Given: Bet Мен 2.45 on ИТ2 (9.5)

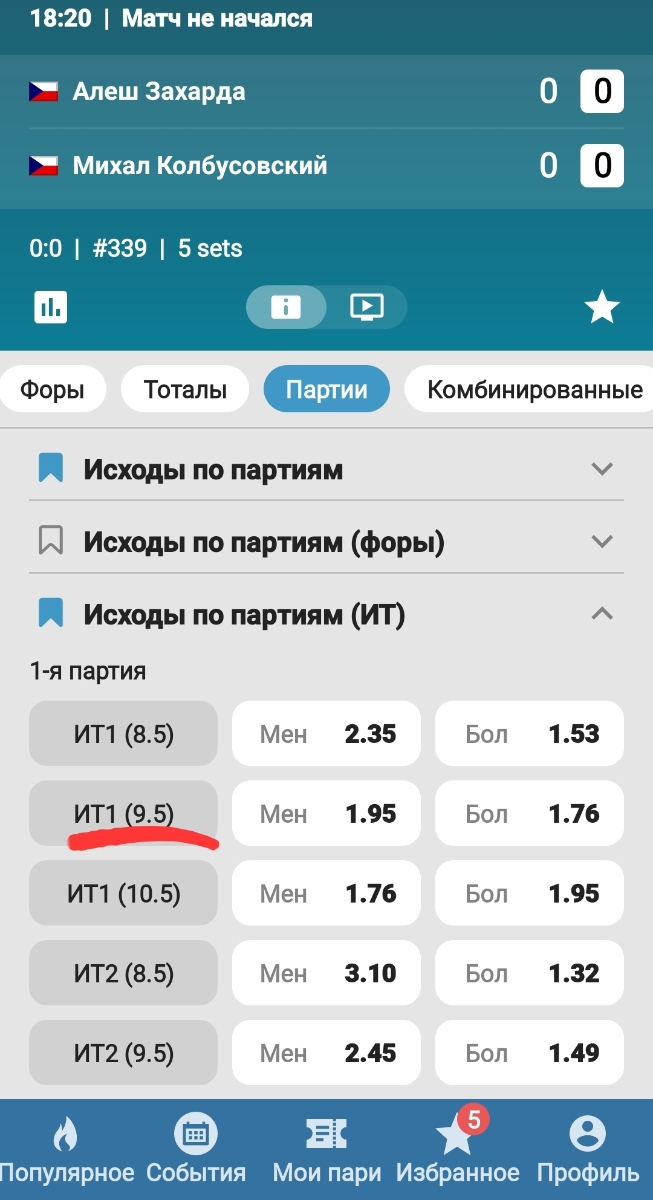Looking at the screenshot, I should click(x=327, y=1052).
